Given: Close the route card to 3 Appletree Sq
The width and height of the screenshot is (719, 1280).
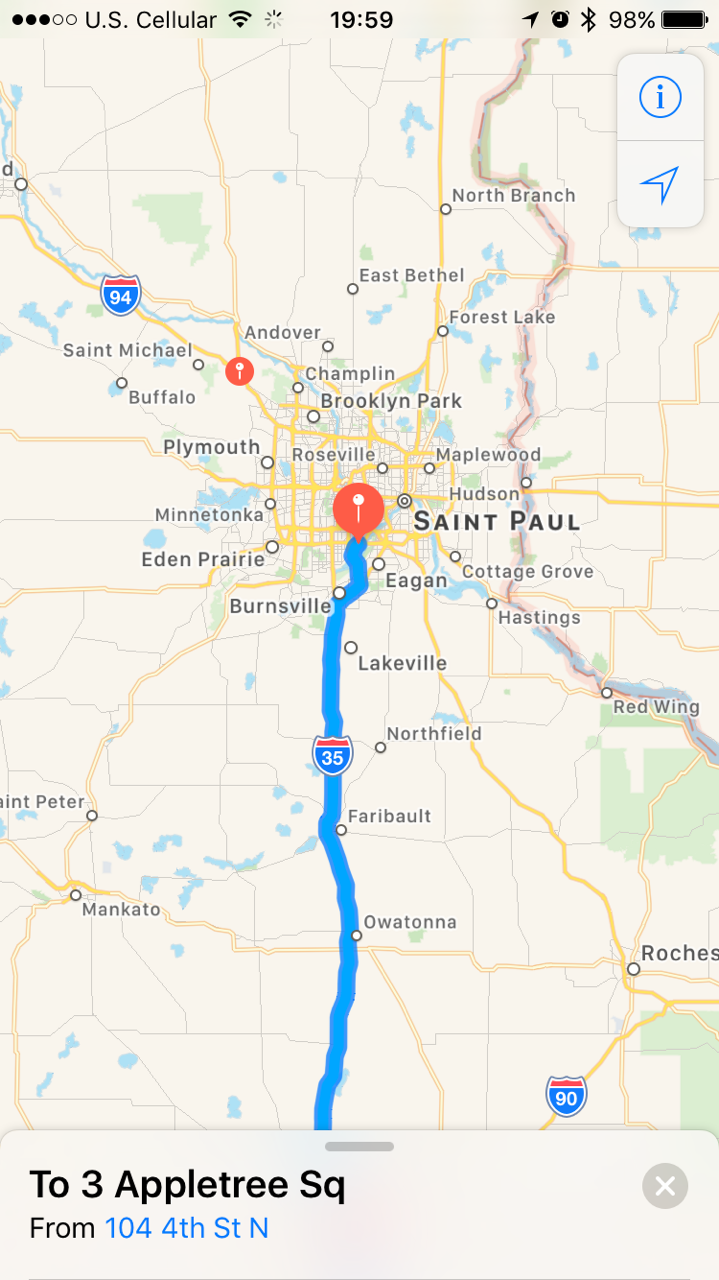Looking at the screenshot, I should 665,1187.
